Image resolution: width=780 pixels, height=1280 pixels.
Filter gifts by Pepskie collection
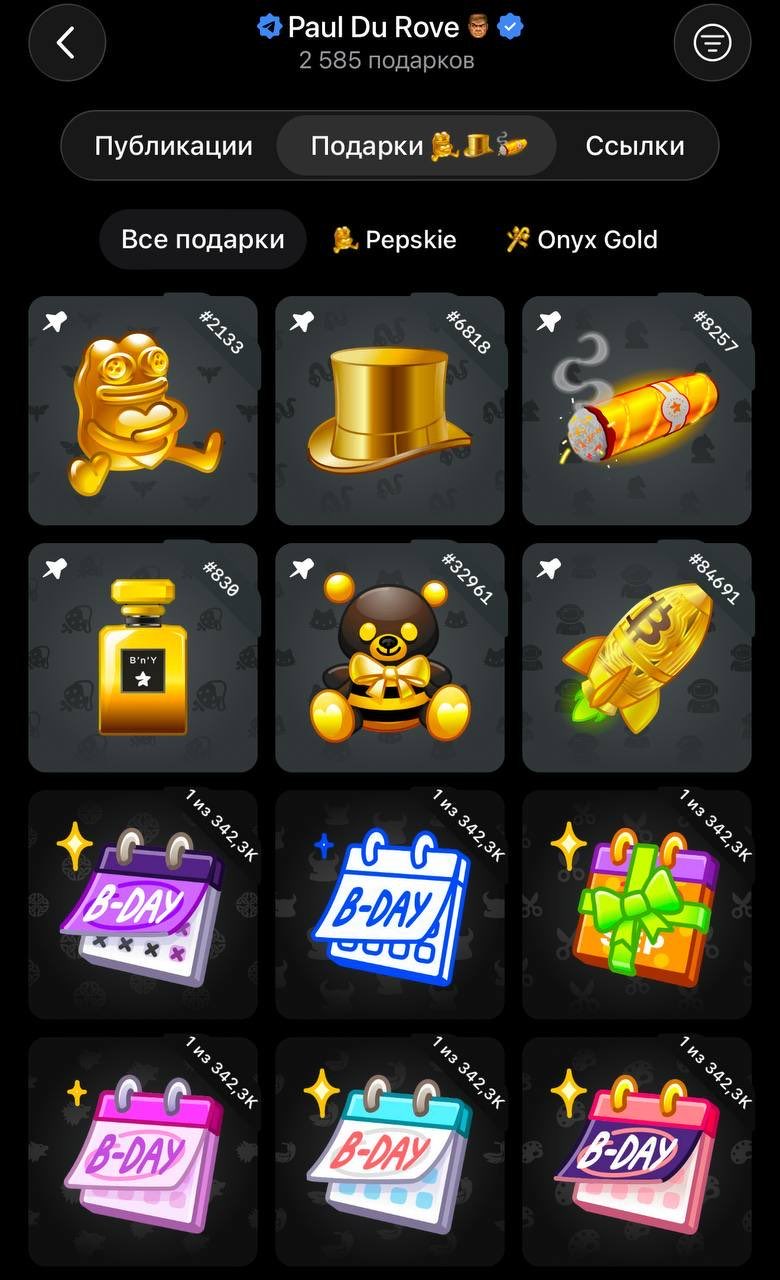click(395, 240)
